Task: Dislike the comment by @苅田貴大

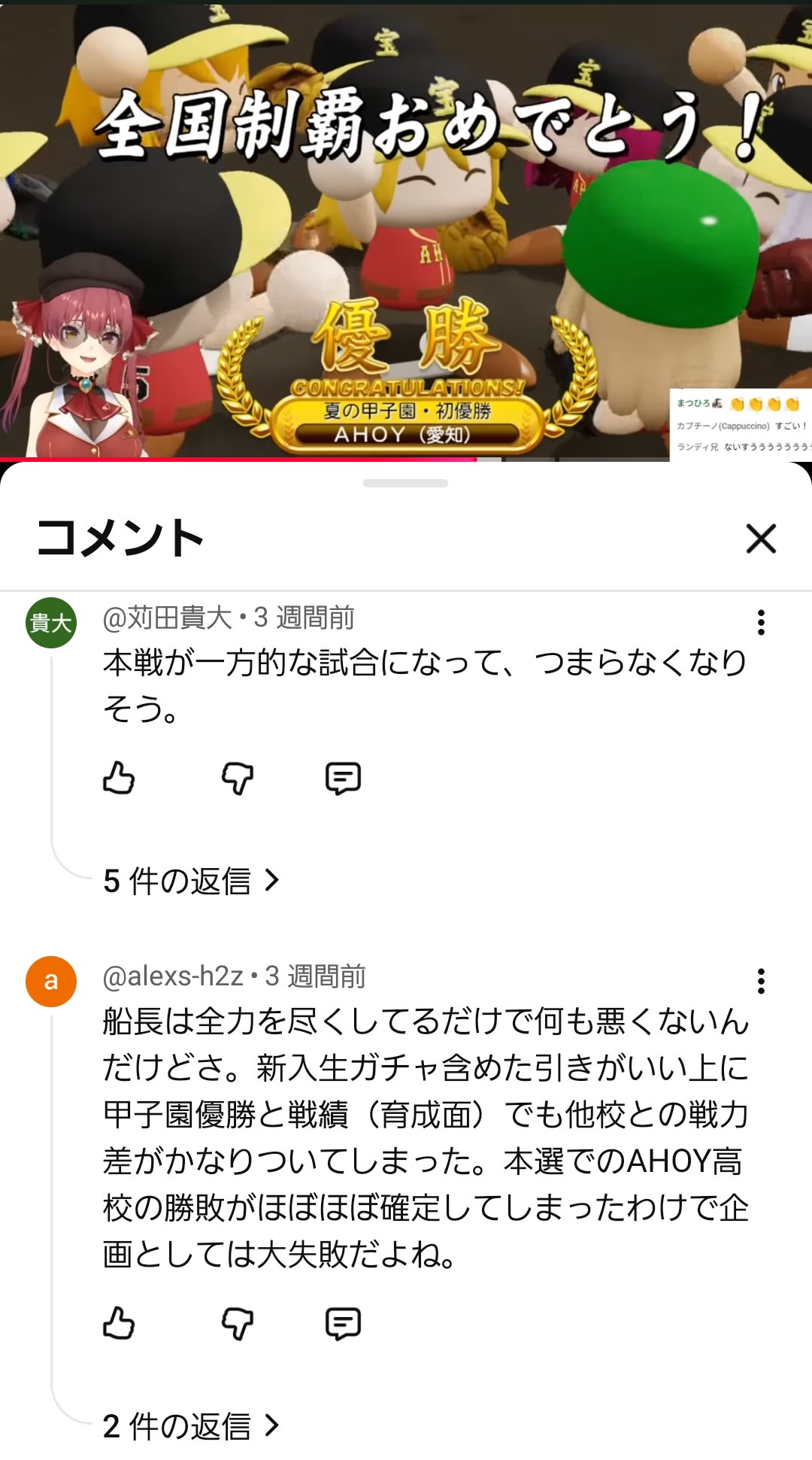Action: (237, 778)
